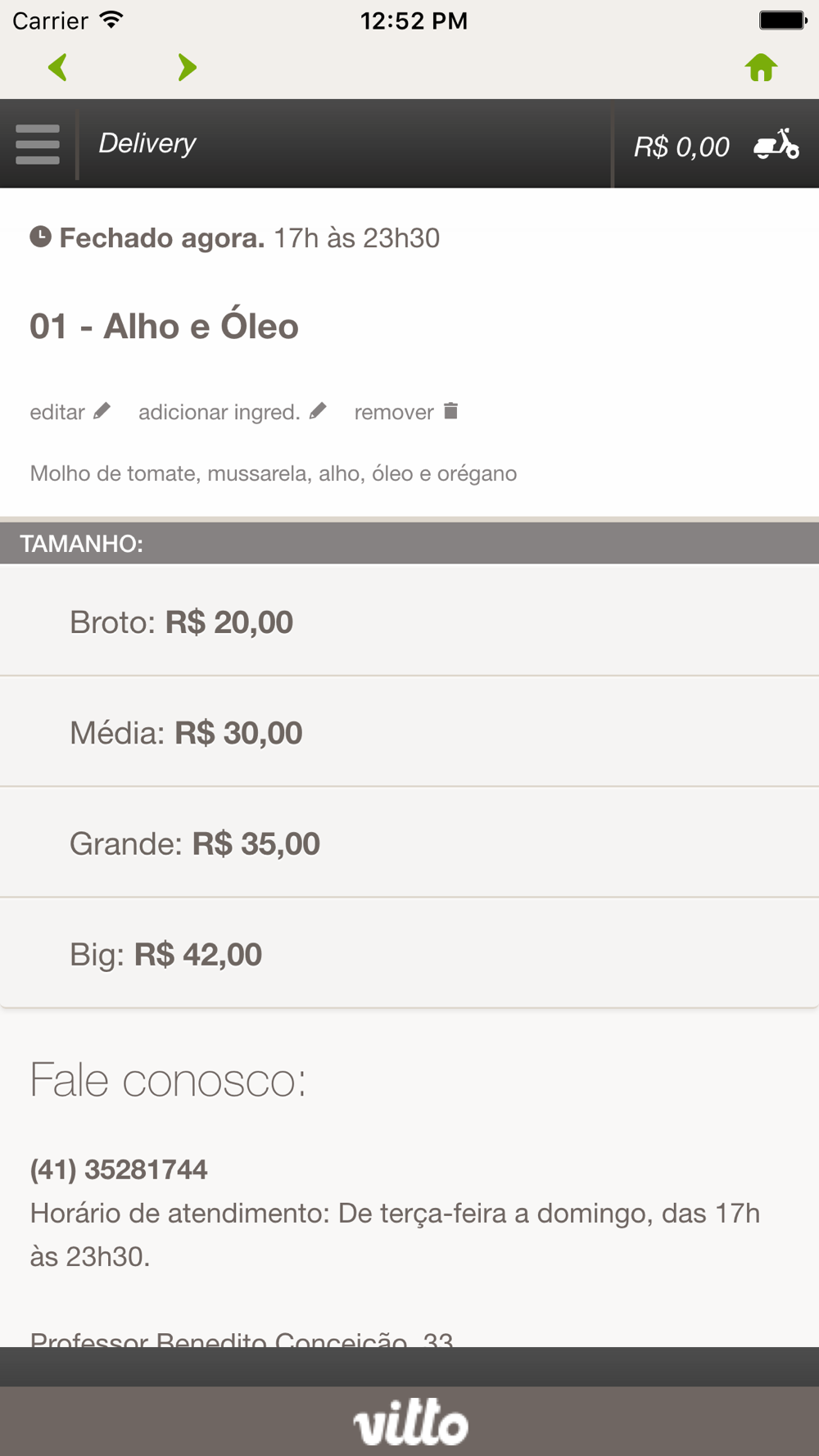Image resolution: width=819 pixels, height=1456 pixels.
Task: Tap adicionar ingred. to add ingredients
Action: (233, 412)
